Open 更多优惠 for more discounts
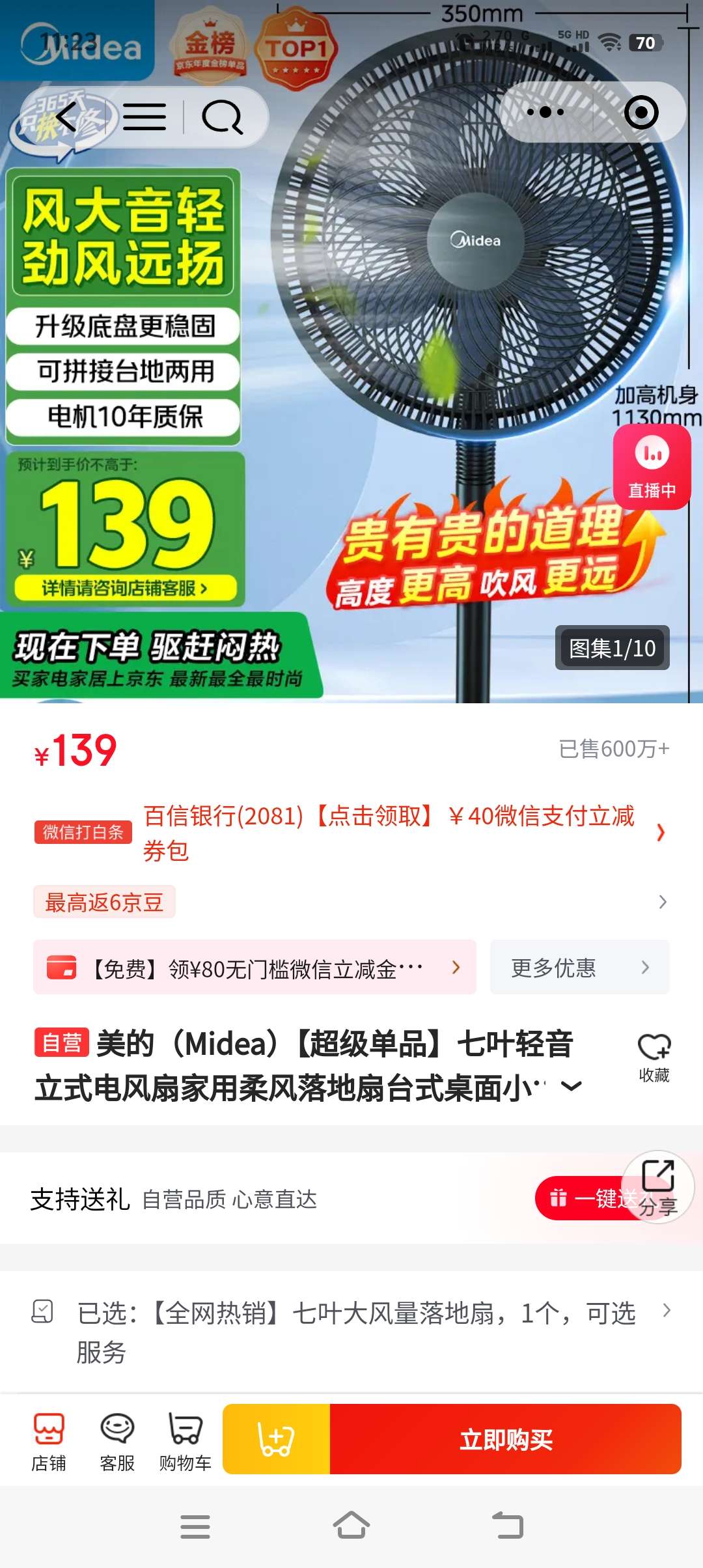Screen dimensions: 703x1568 pos(579,968)
